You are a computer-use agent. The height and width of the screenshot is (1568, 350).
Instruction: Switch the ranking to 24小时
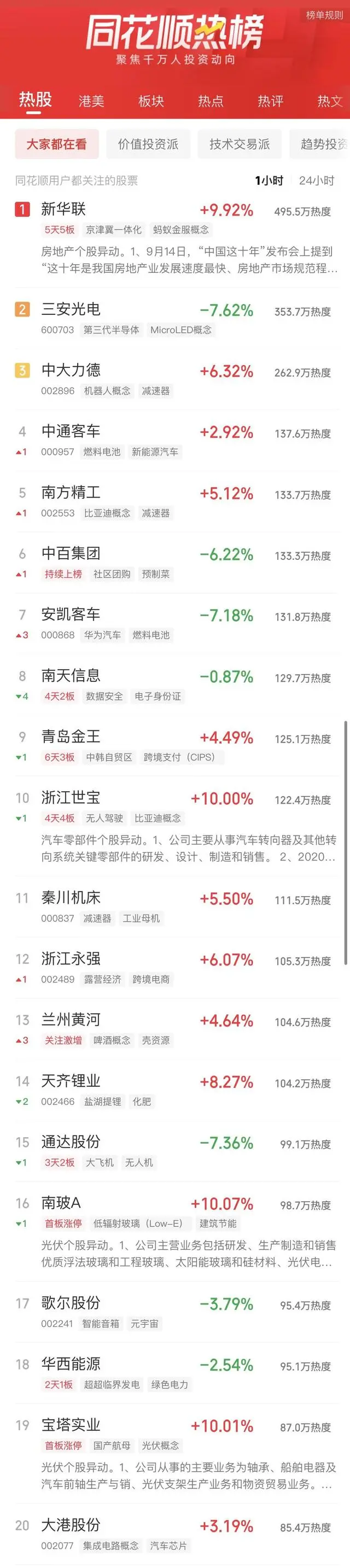pos(316,181)
